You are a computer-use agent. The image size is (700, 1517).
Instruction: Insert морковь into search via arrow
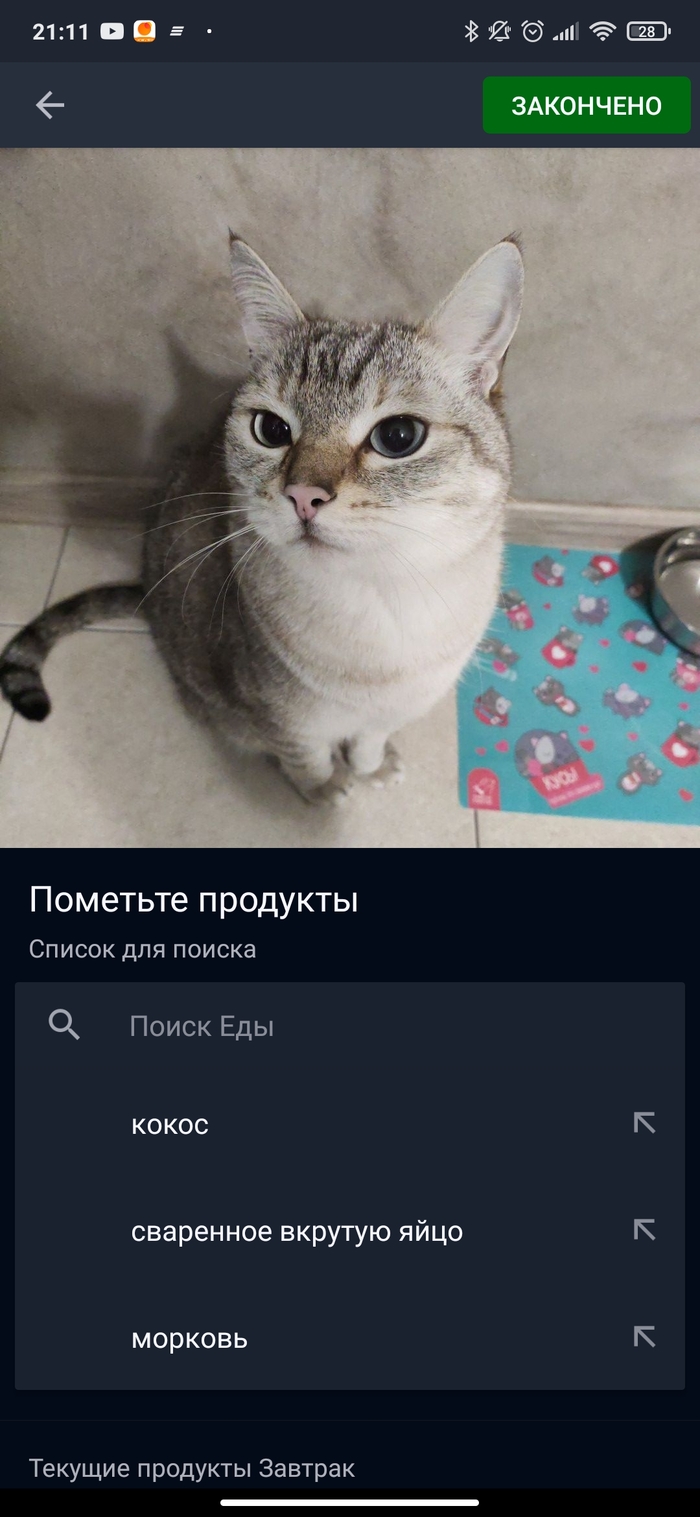[644, 1337]
